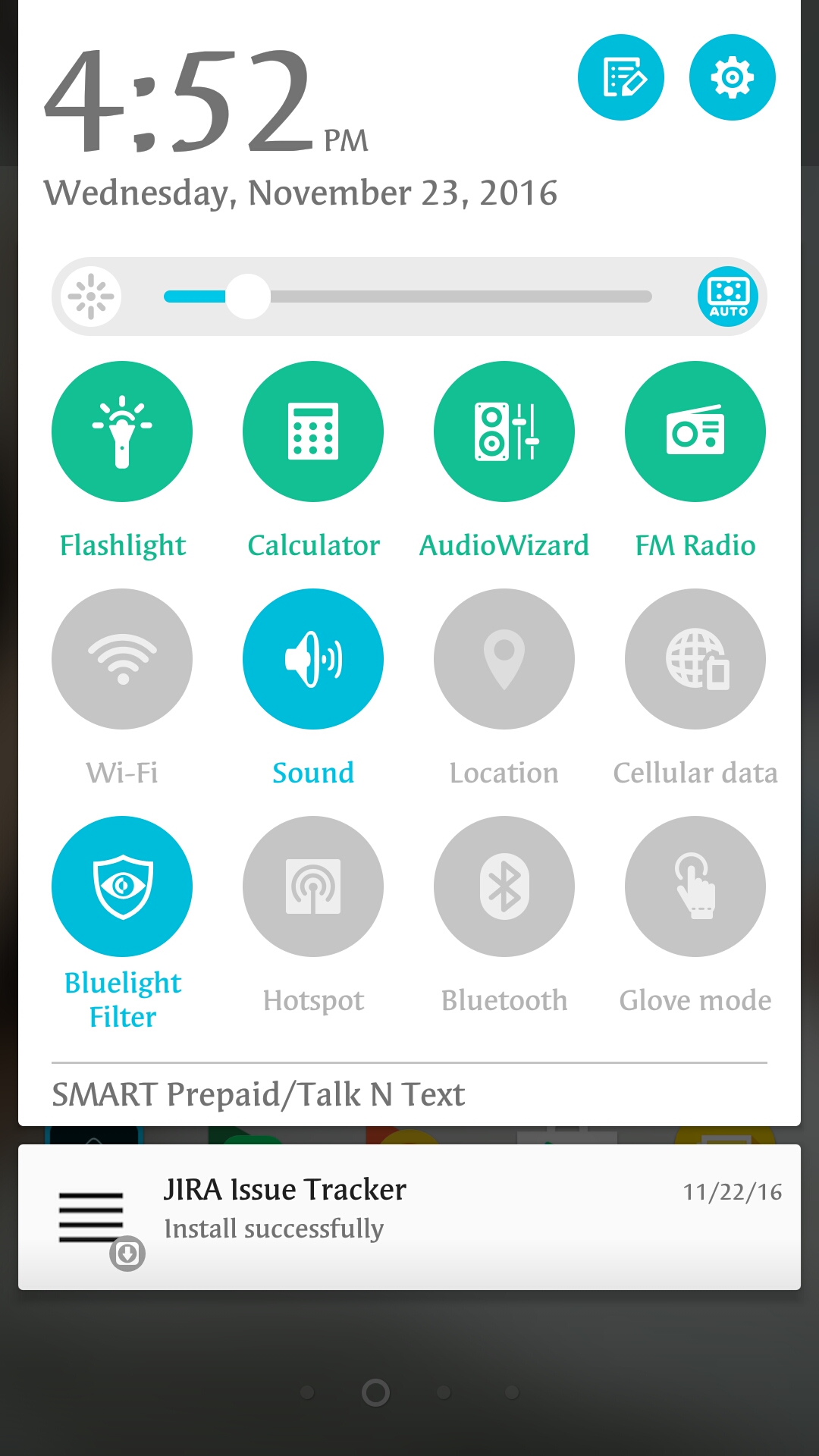Enable Bluetooth

point(504,886)
